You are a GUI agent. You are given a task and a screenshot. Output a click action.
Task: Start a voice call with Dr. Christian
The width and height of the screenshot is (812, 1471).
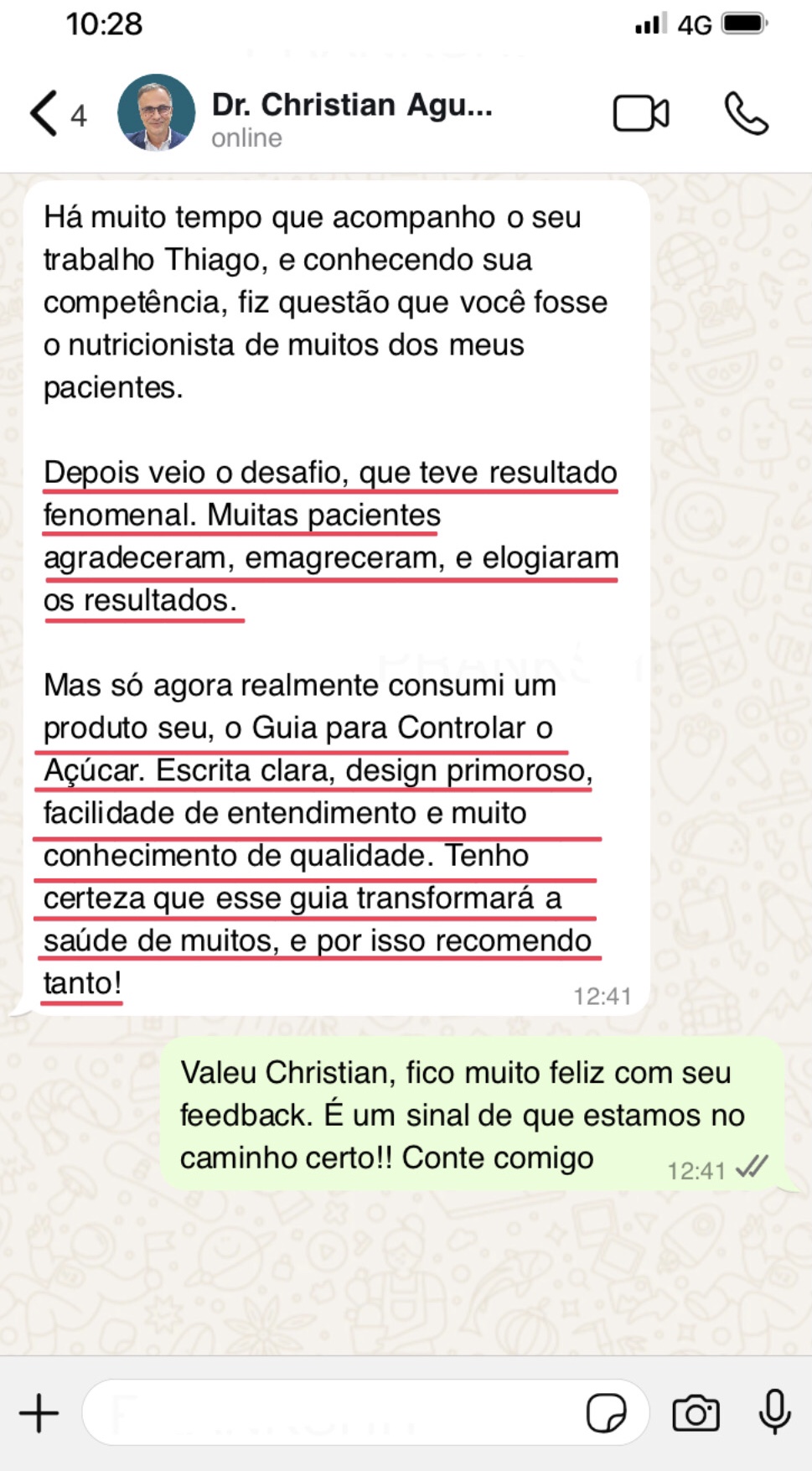point(746,114)
